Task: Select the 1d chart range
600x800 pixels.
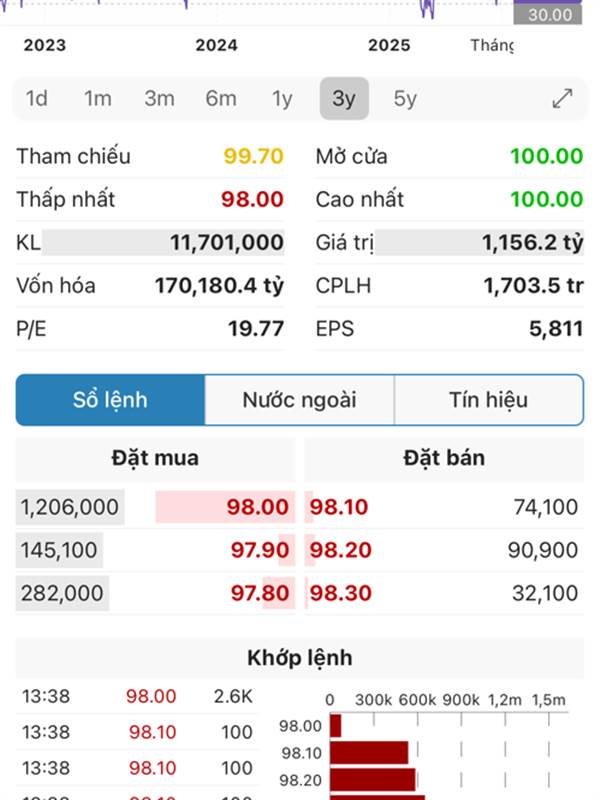Action: [37, 98]
